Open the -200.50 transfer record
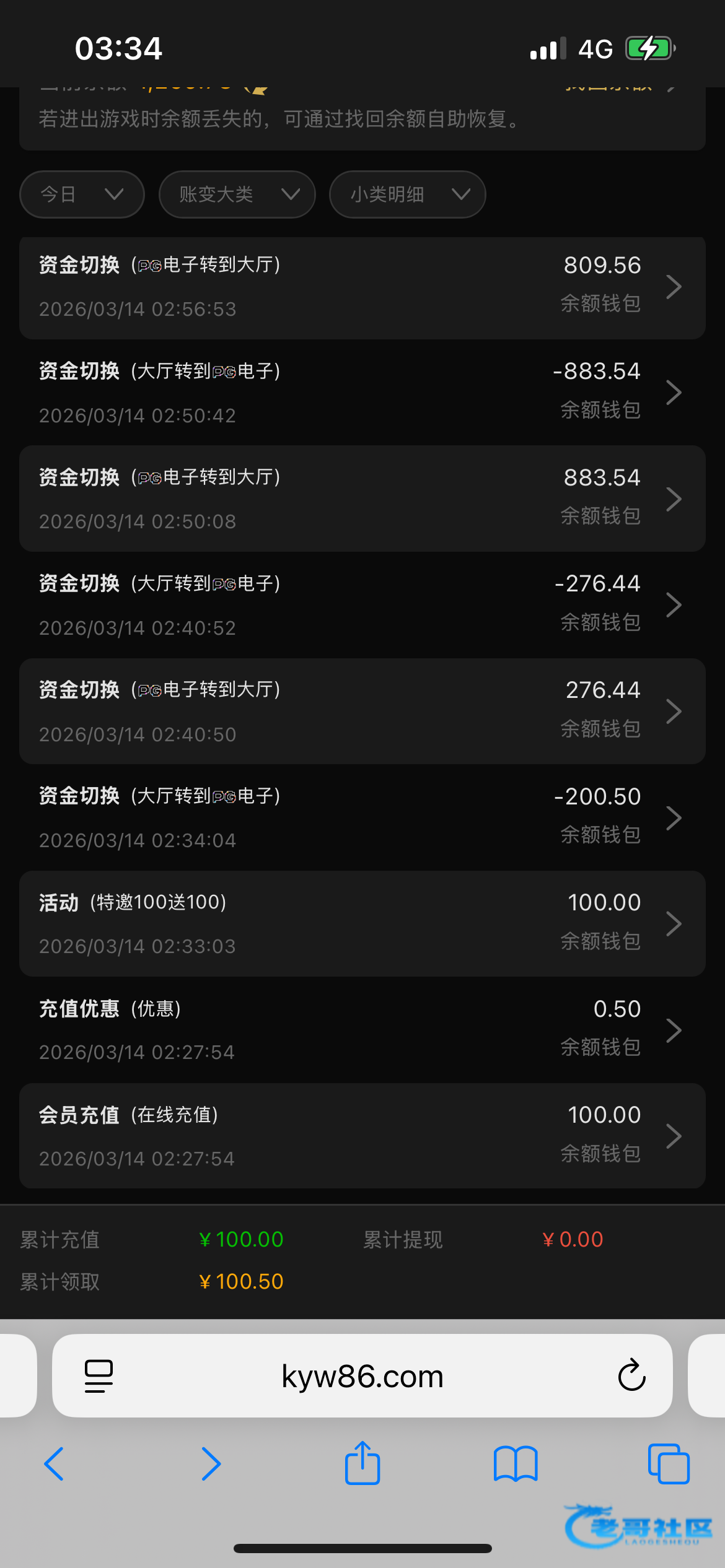Viewport: 725px width, 1568px height. [x=362, y=817]
